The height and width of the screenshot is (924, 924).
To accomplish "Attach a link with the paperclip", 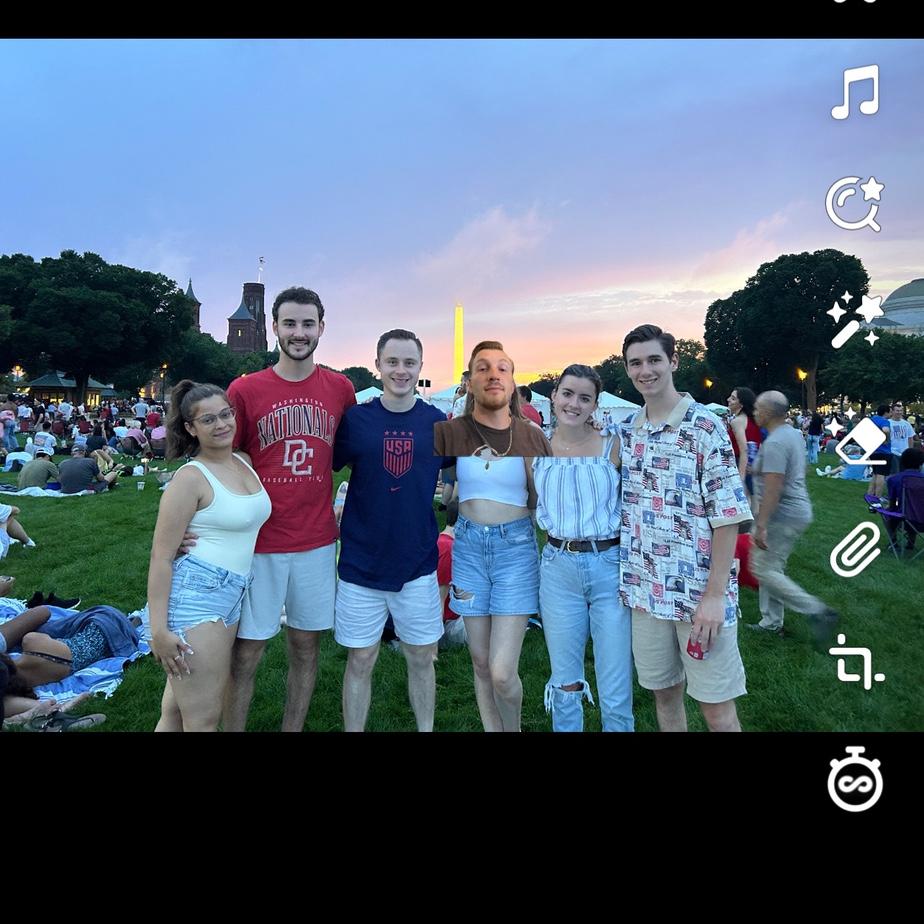I will tap(855, 550).
